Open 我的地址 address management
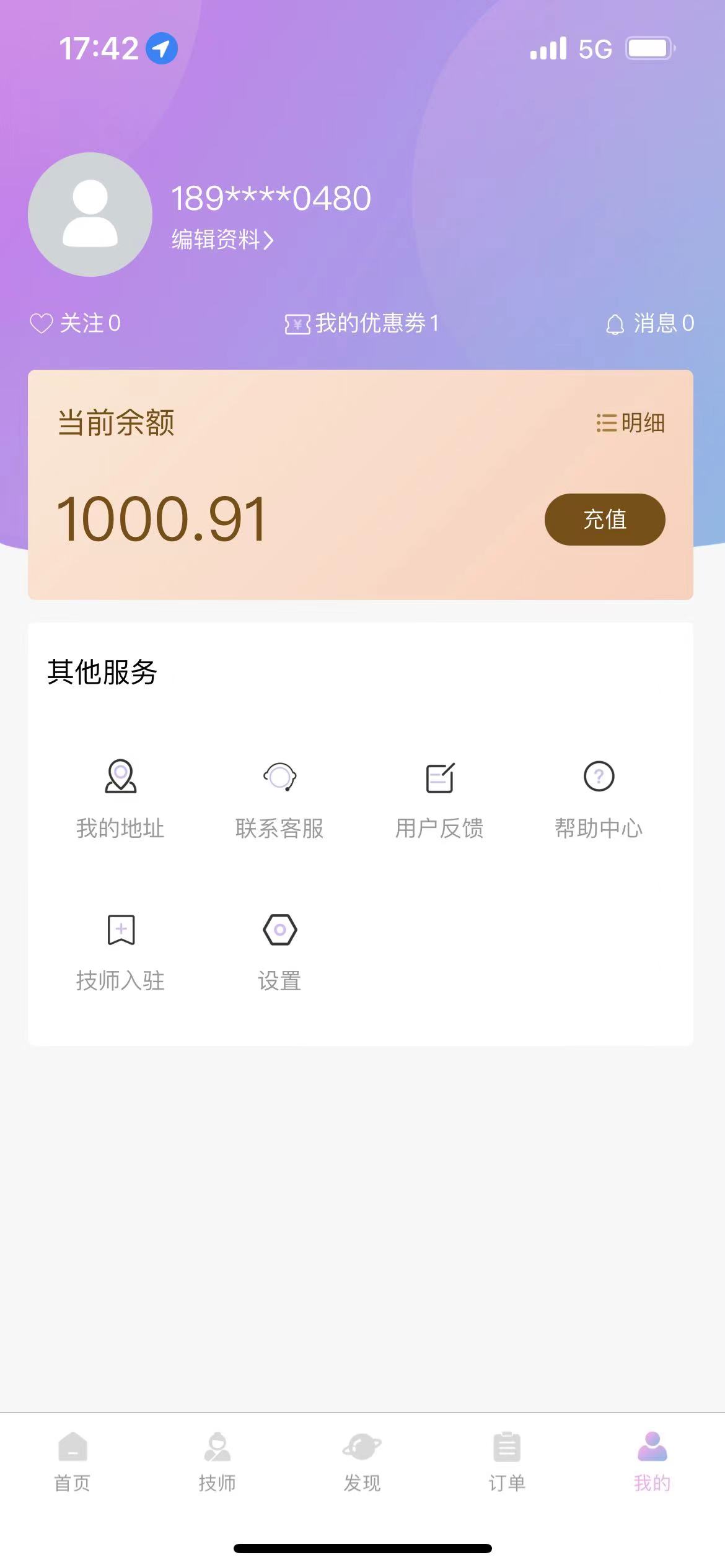 [120, 799]
